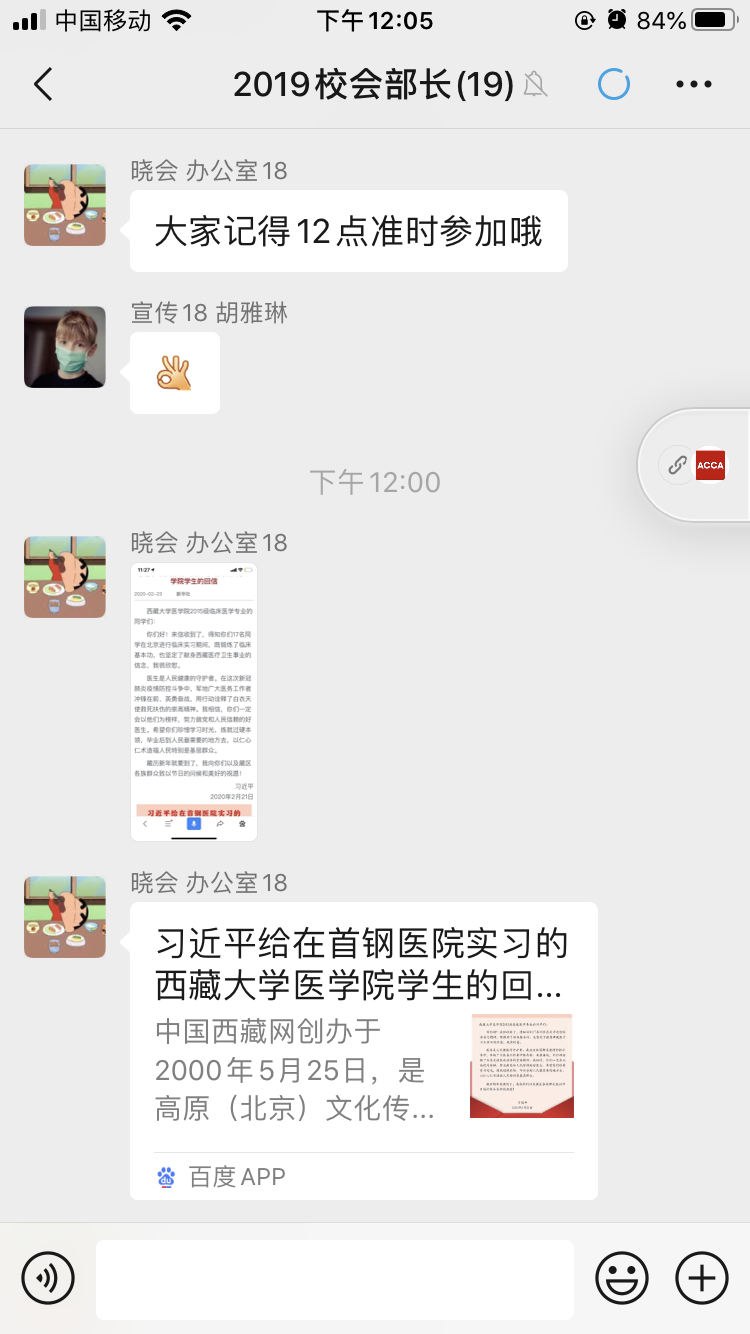Tap 宣传18 胡雅琳's profile avatar
750x1334 pixels.
point(65,347)
